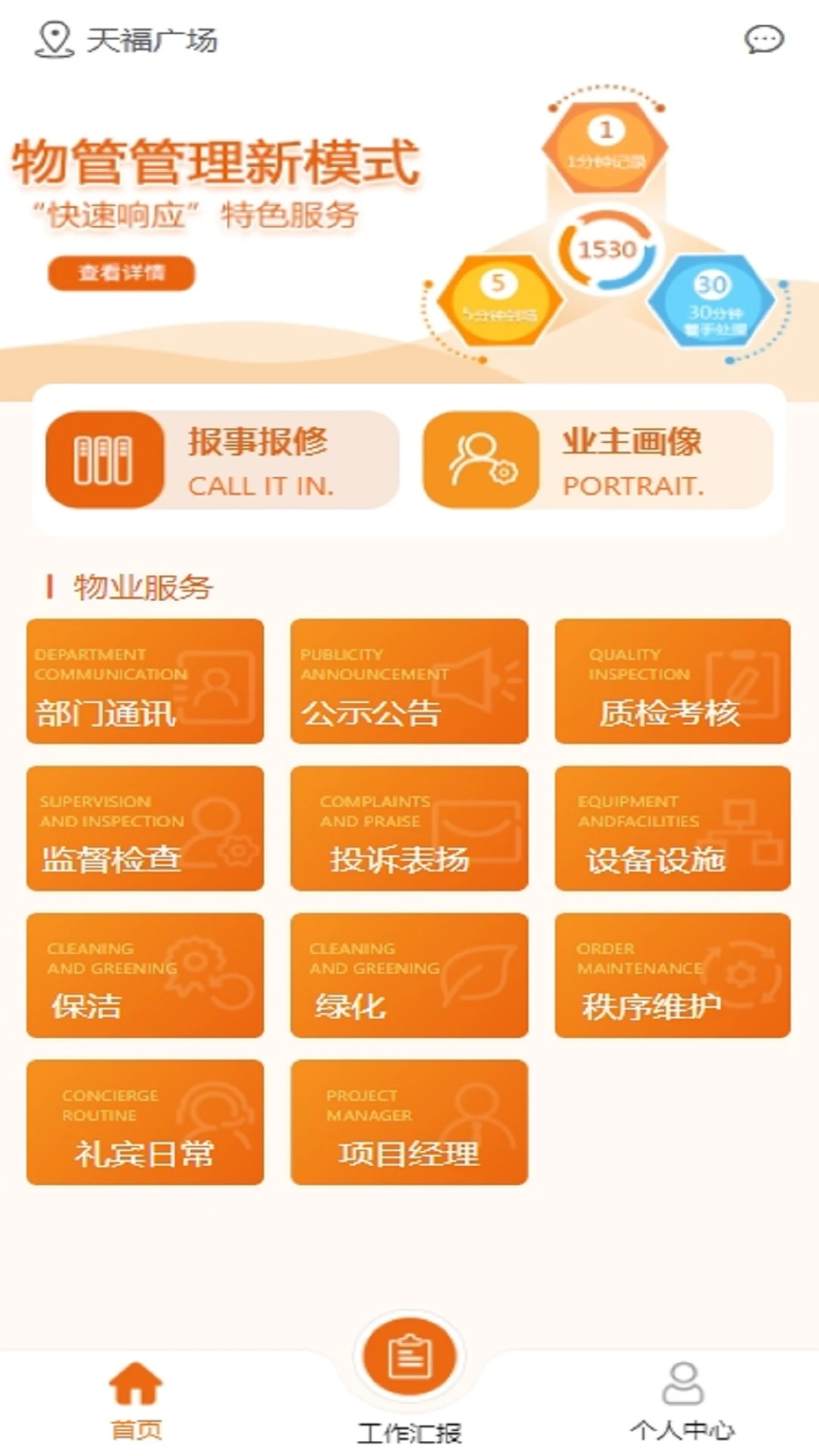
Task: Open the 设备设施 equipment and facilities section
Action: (x=672, y=828)
